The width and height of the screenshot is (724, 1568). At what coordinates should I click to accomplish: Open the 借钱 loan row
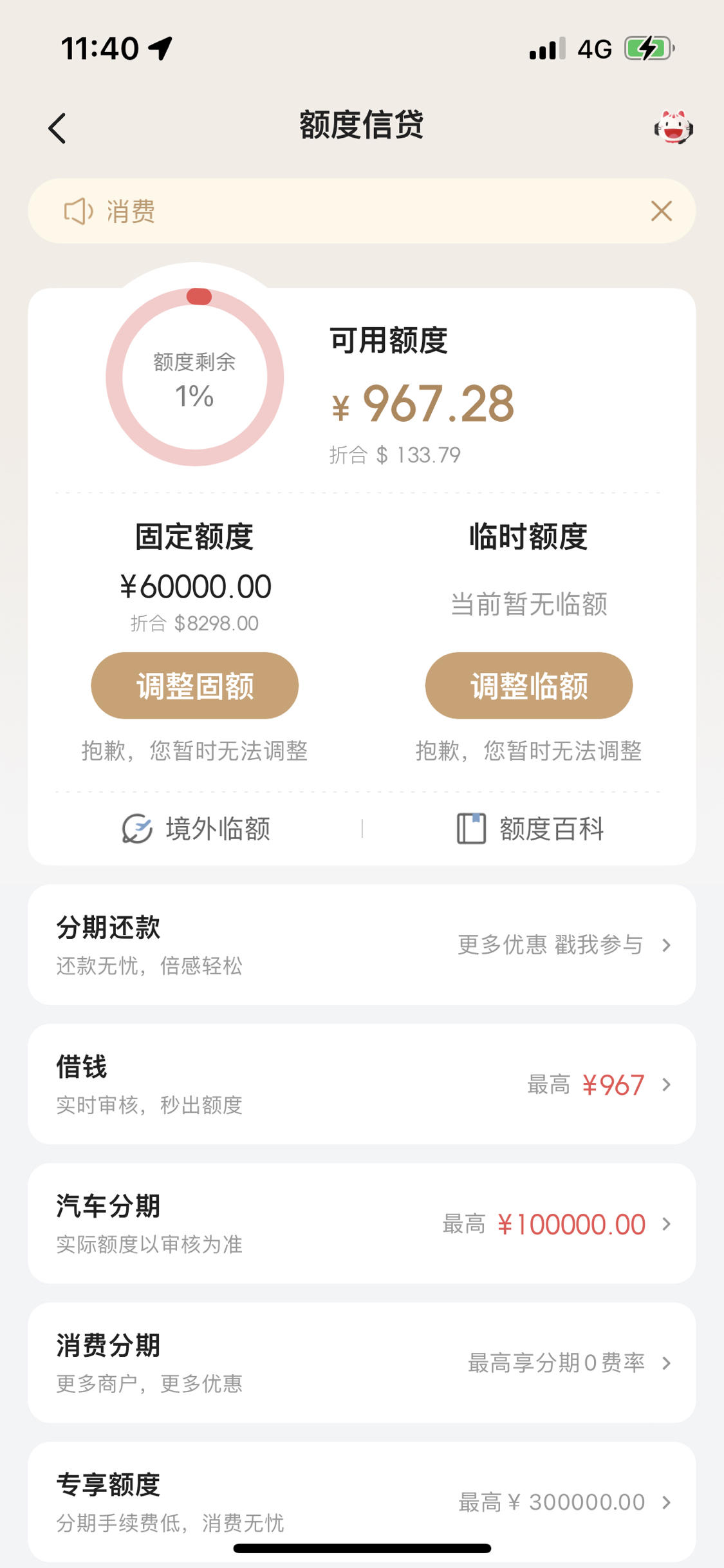point(362,1084)
